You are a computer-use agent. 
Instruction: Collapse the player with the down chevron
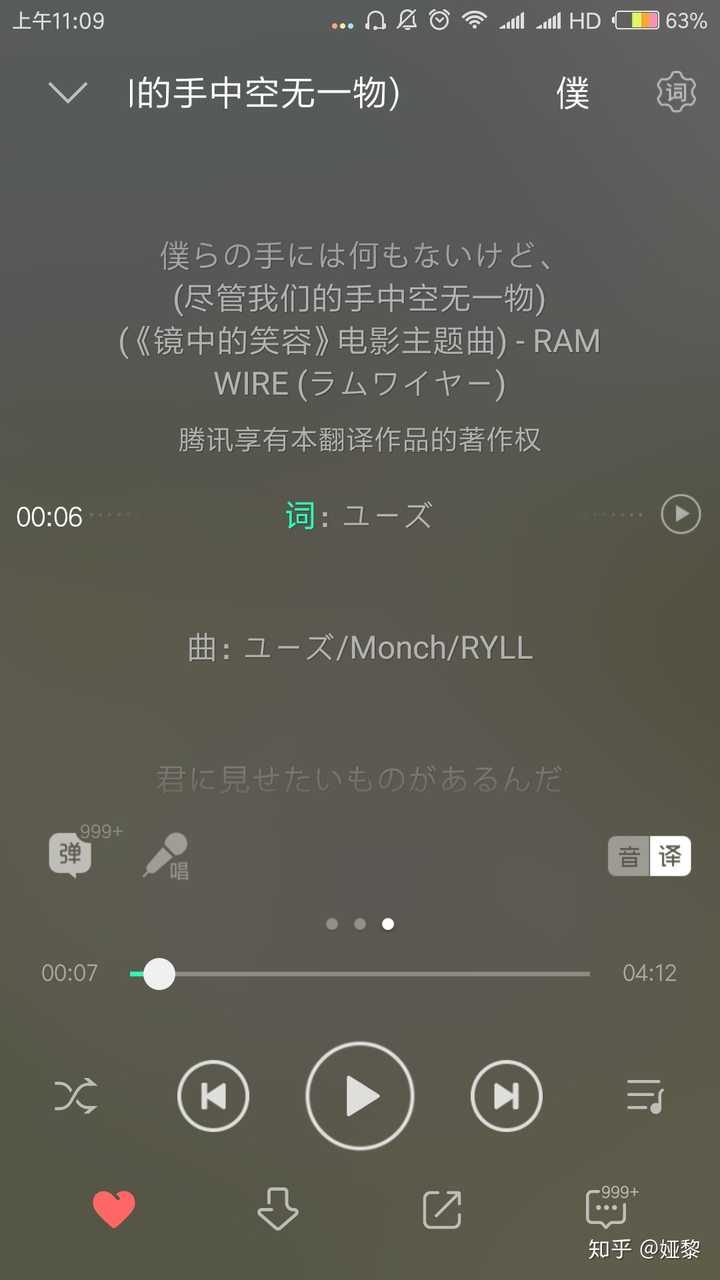coord(68,93)
